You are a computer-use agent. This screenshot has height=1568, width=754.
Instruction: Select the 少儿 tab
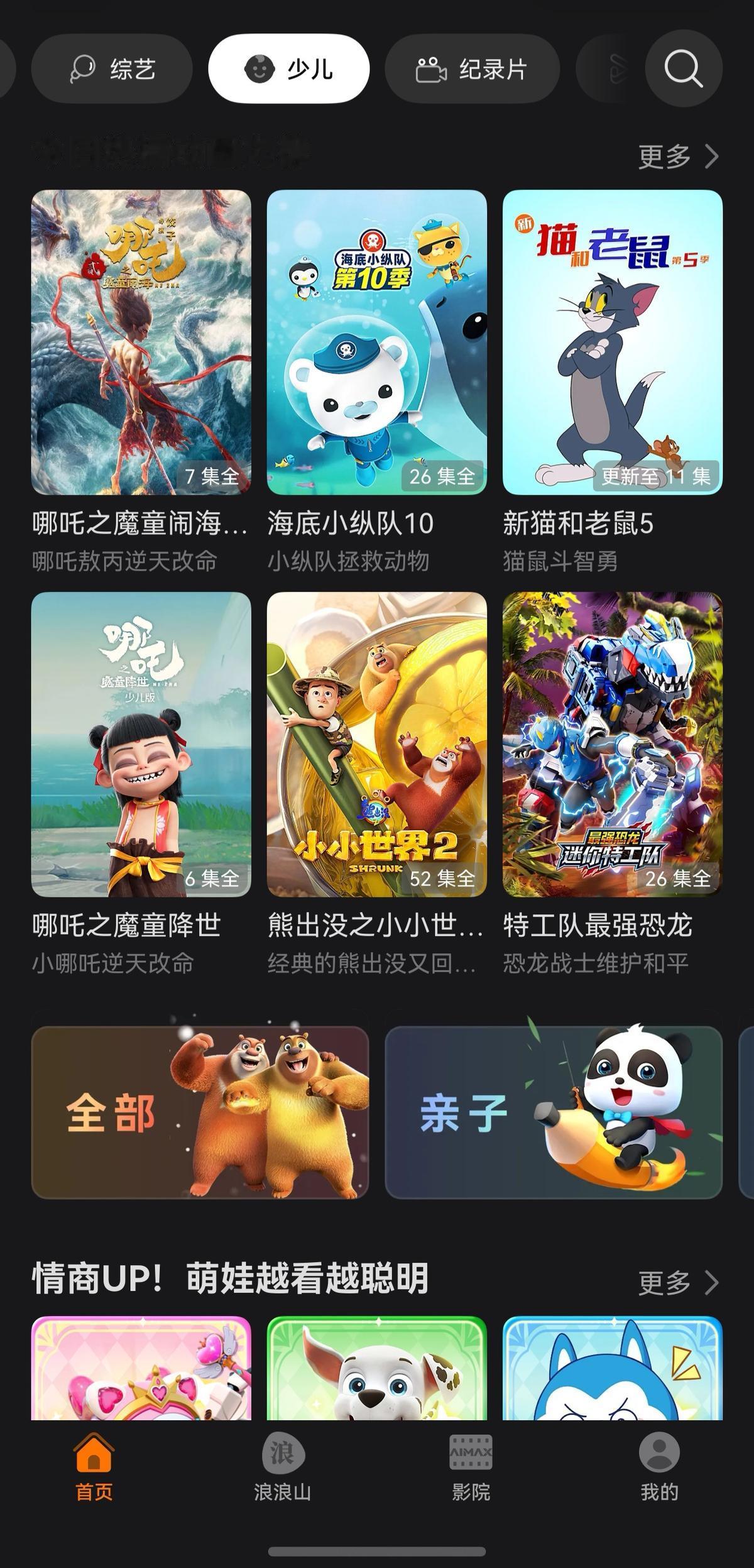[x=289, y=69]
